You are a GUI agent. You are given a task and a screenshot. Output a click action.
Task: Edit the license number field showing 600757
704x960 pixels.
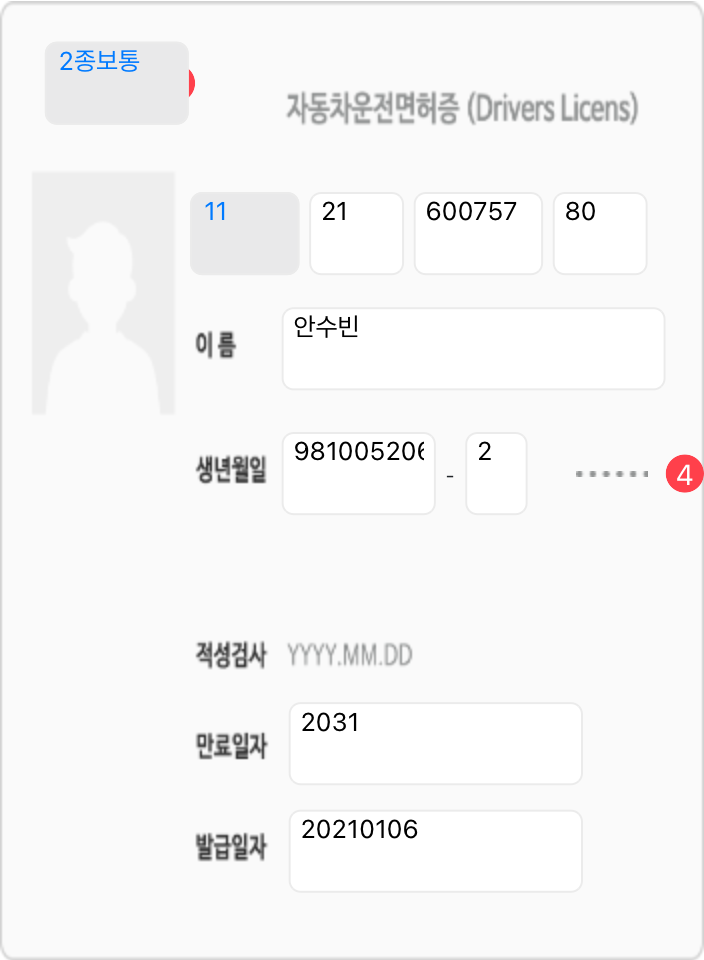[478, 233]
